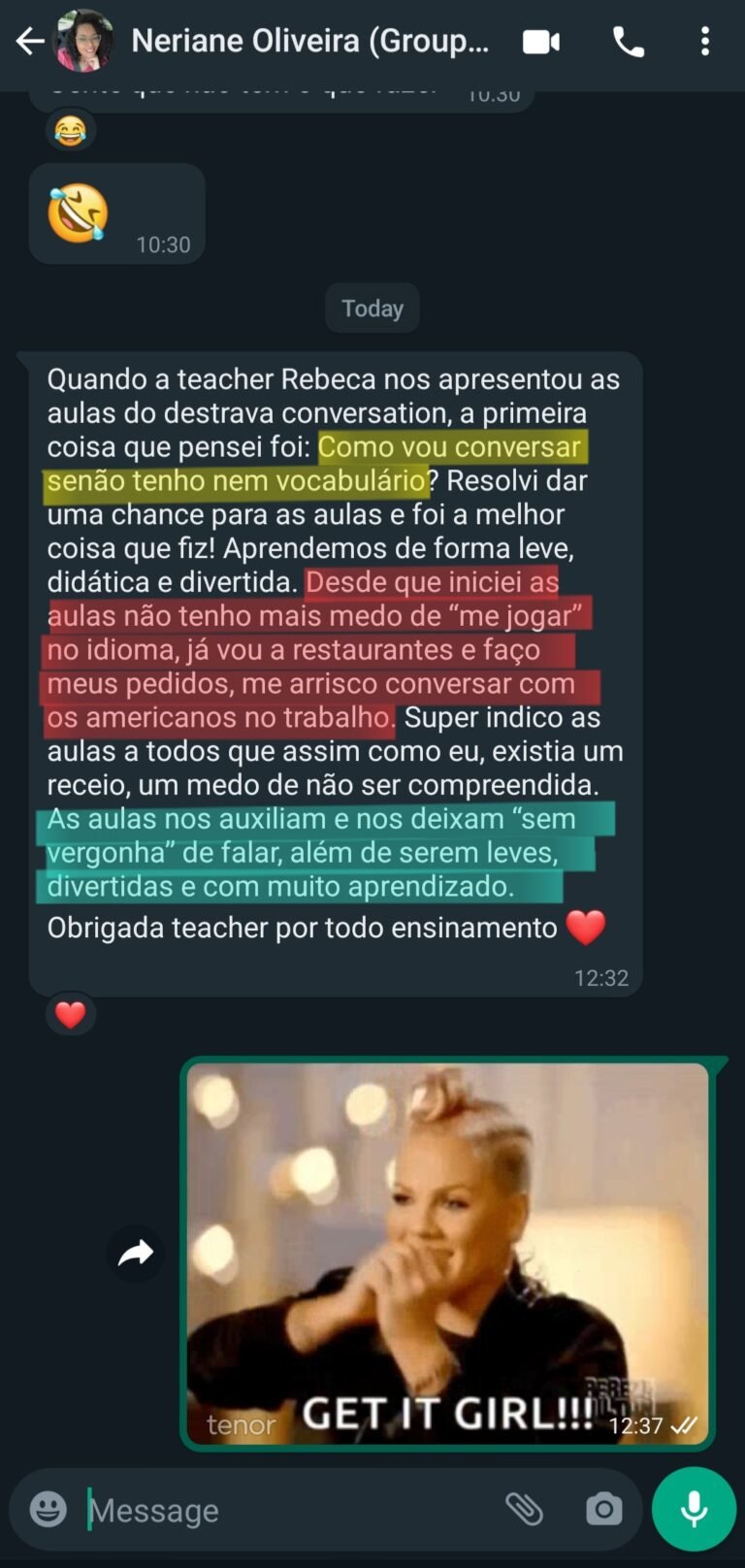This screenshot has height=1568, width=745.
Task: Start a voice call with Neriane
Action: (628, 42)
